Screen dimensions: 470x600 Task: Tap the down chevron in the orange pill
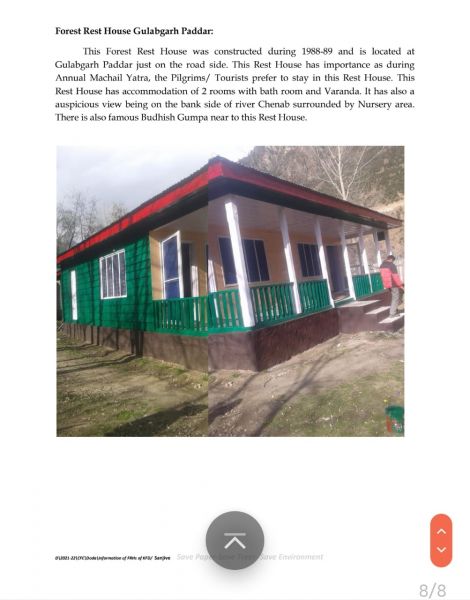(x=441, y=549)
